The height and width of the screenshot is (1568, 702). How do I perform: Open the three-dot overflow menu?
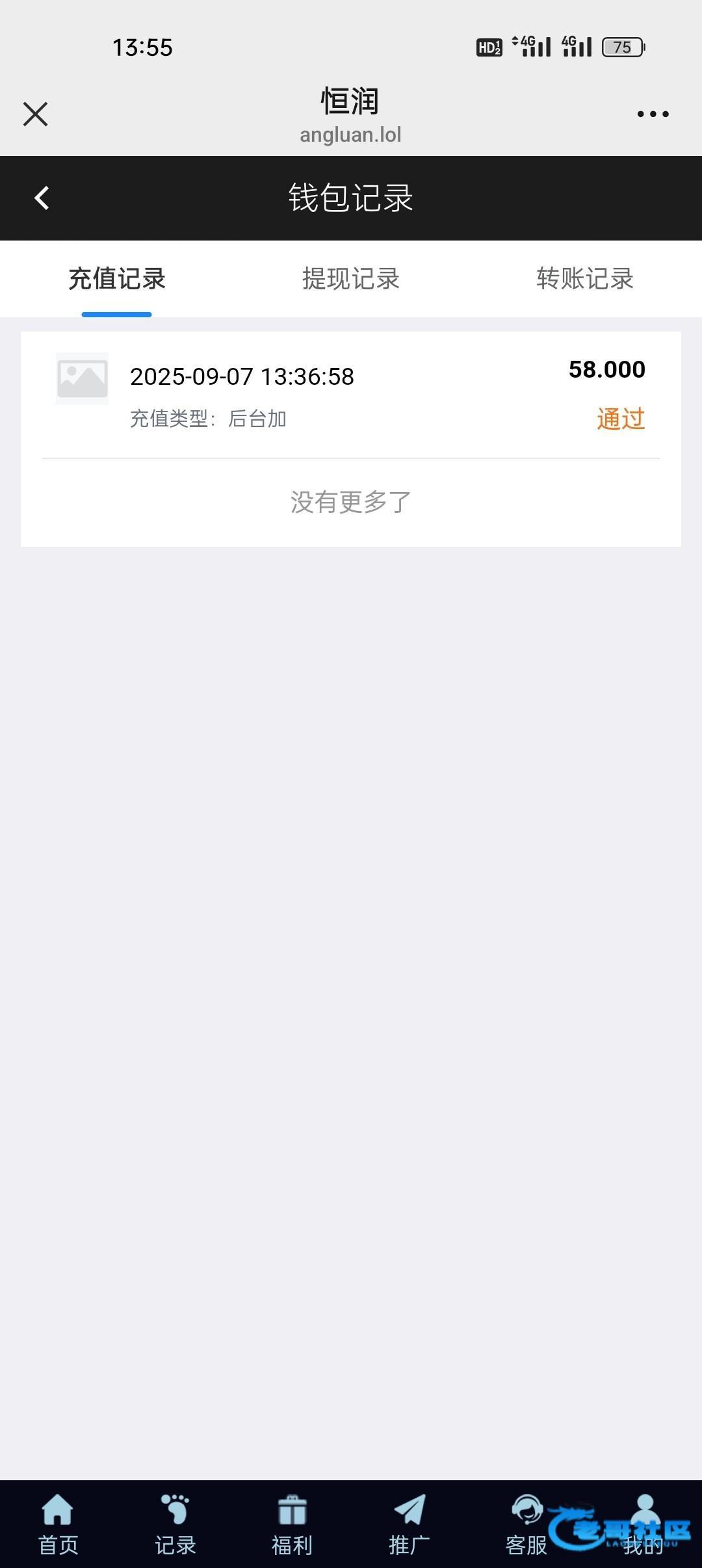[x=653, y=114]
